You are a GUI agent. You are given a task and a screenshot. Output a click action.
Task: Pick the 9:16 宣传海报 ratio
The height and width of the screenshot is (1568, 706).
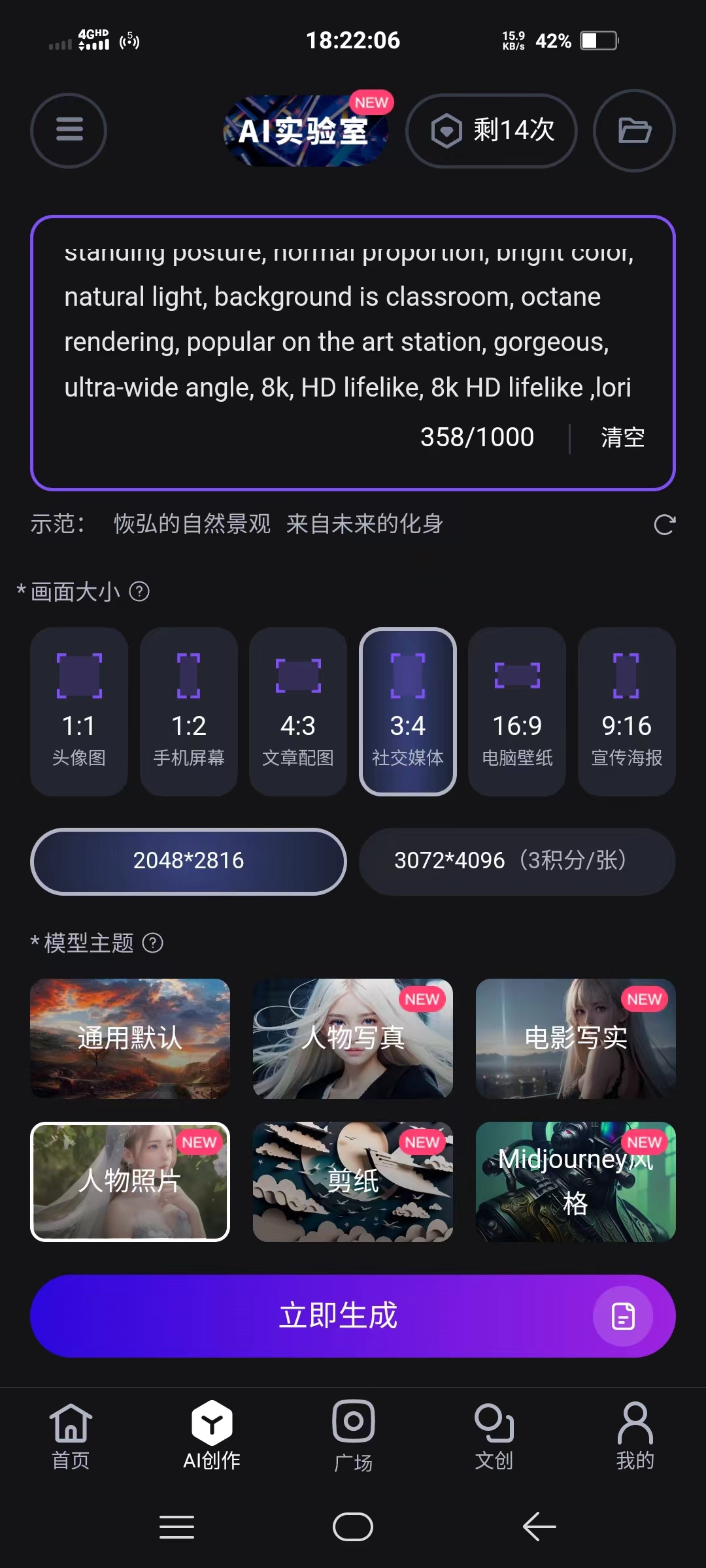pyautogui.click(x=626, y=711)
